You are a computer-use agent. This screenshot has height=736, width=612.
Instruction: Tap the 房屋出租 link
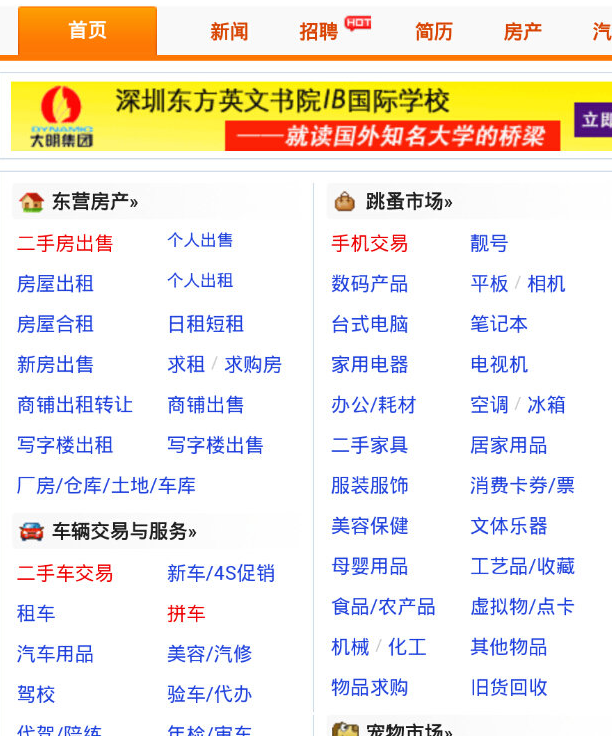pos(55,284)
